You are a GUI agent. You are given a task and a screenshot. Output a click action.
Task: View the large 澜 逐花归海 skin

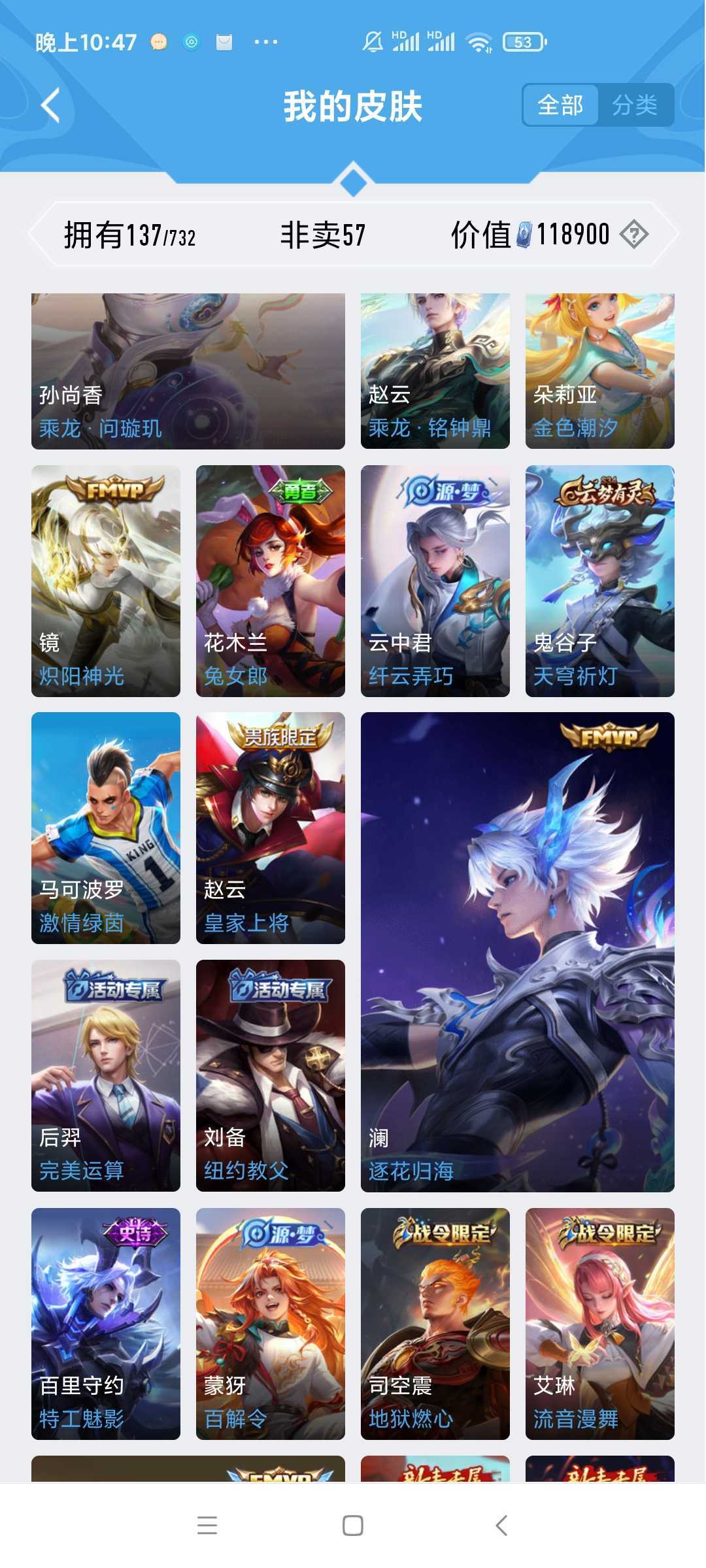click(x=517, y=952)
